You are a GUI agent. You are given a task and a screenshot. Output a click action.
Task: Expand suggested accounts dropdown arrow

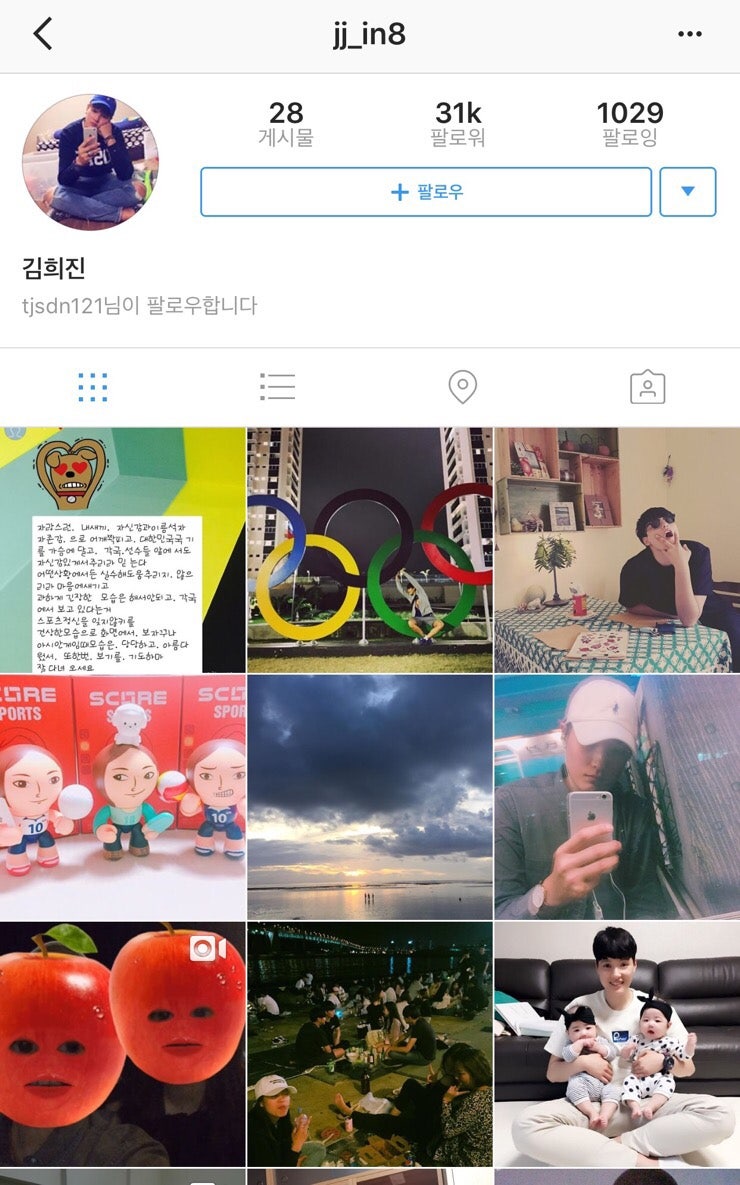(x=688, y=192)
